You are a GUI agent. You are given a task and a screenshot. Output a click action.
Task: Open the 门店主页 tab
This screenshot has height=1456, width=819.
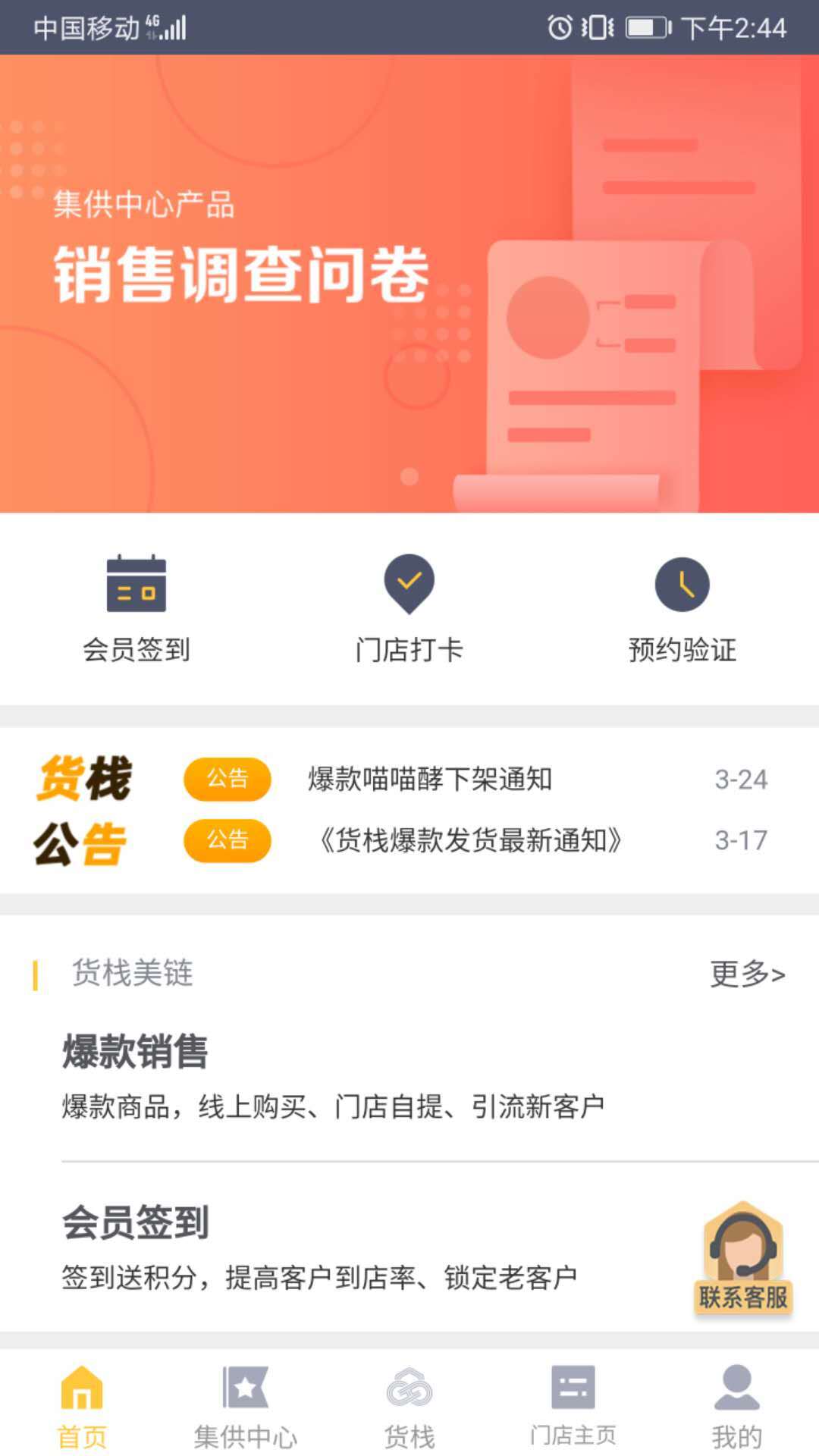(x=573, y=1405)
